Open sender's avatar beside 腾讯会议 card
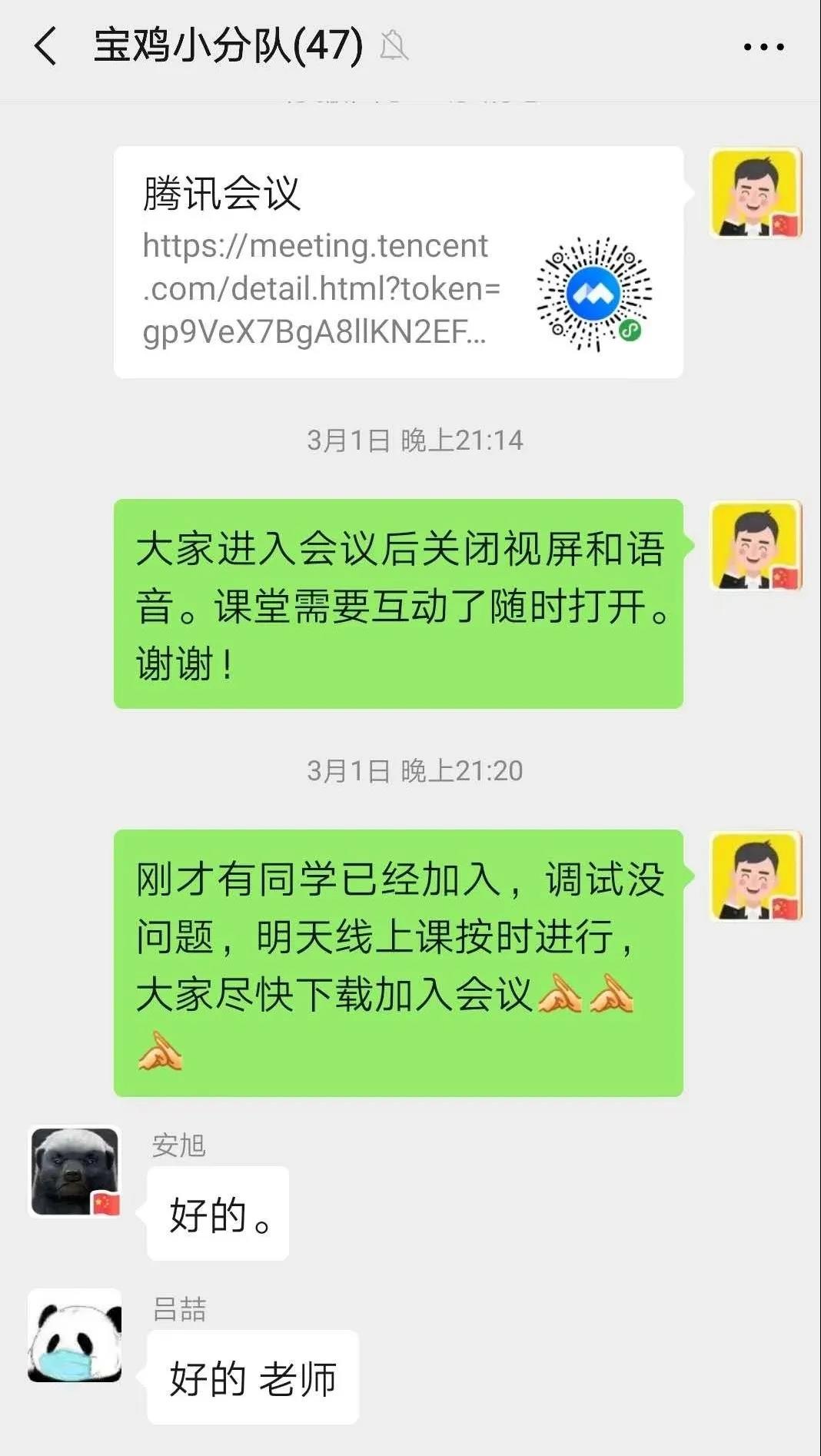The width and height of the screenshot is (821, 1456). click(x=755, y=192)
